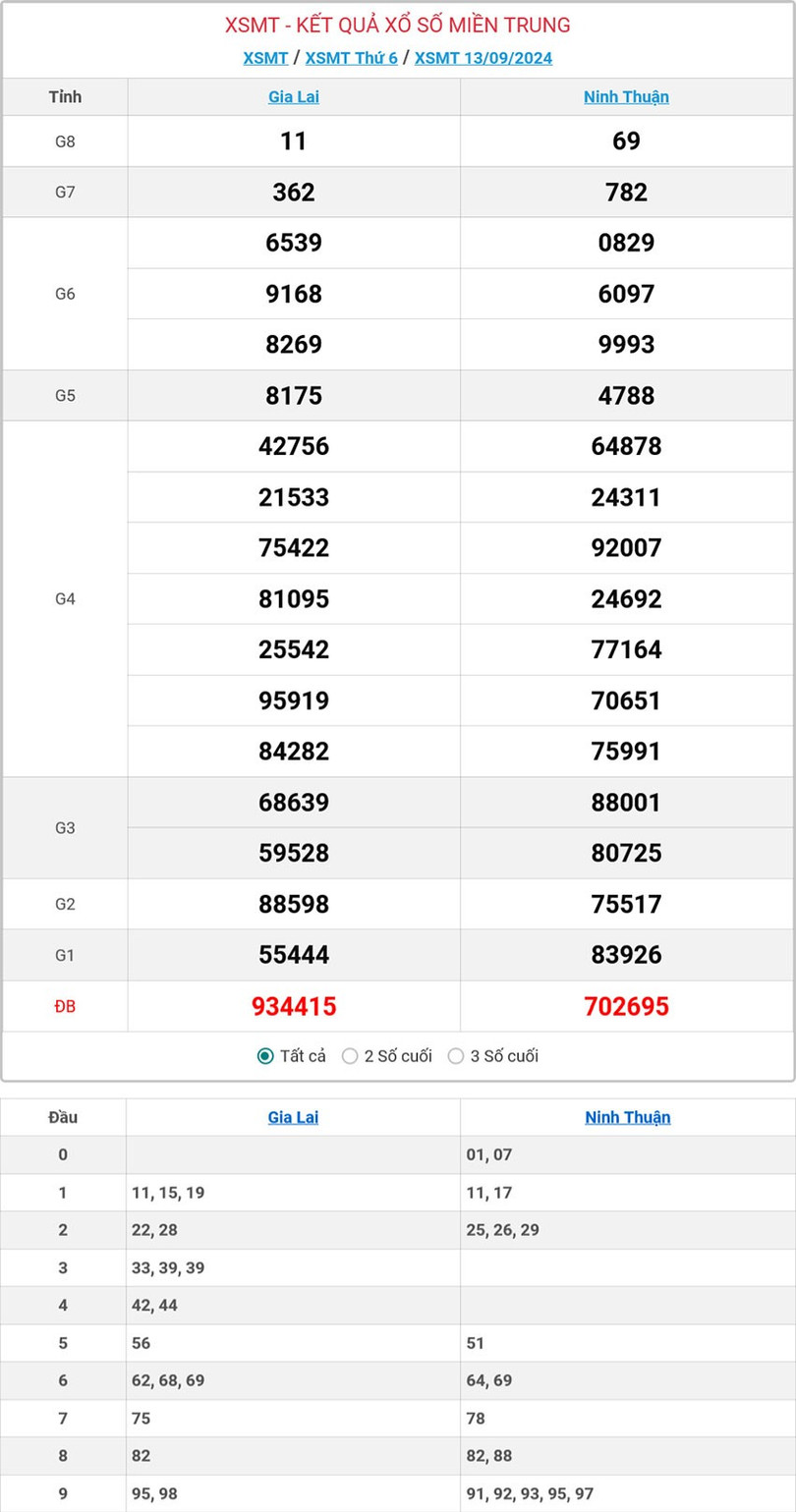Choose the 2 Số cuối option

click(x=350, y=1056)
